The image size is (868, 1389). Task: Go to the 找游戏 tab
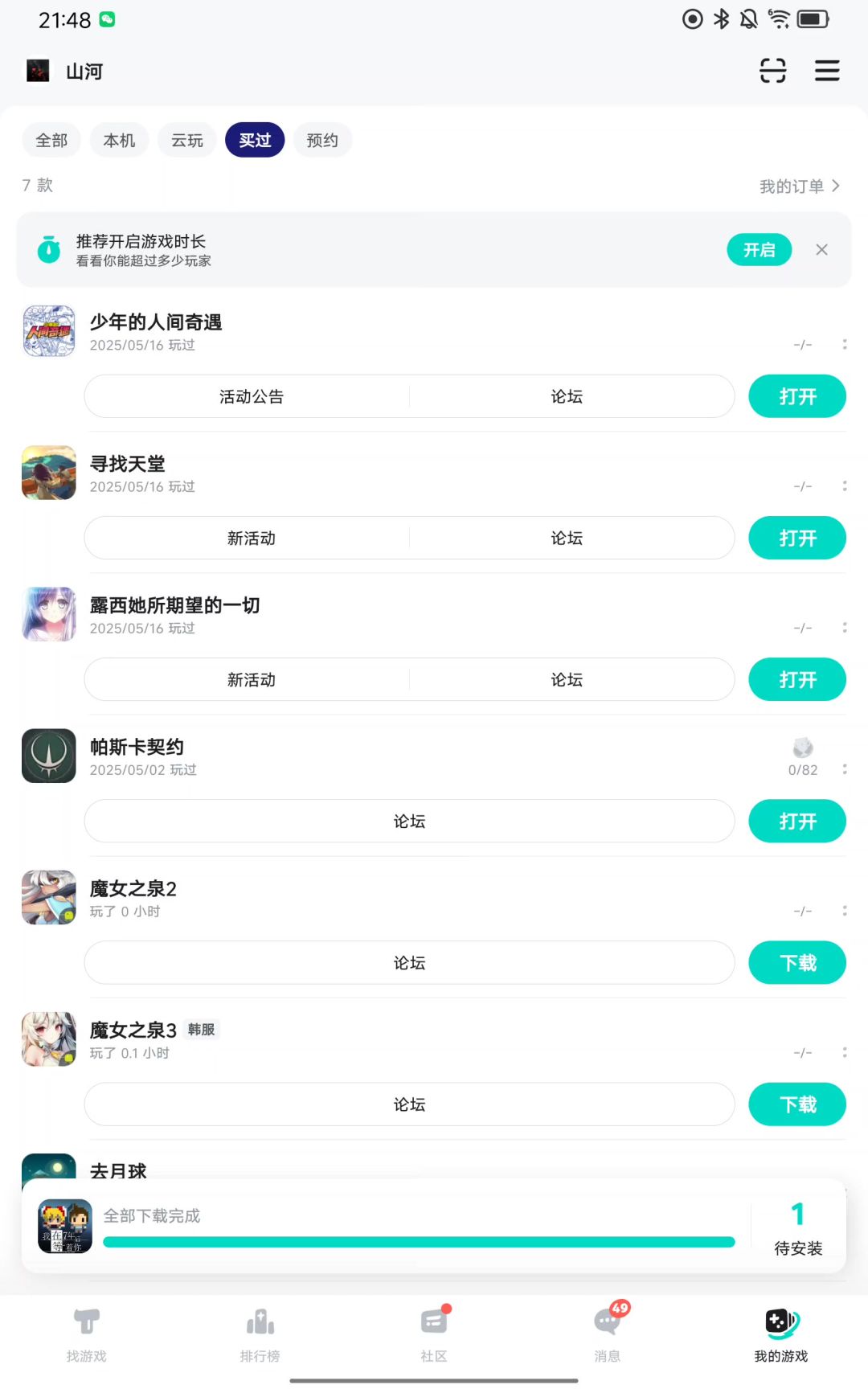click(x=87, y=1335)
